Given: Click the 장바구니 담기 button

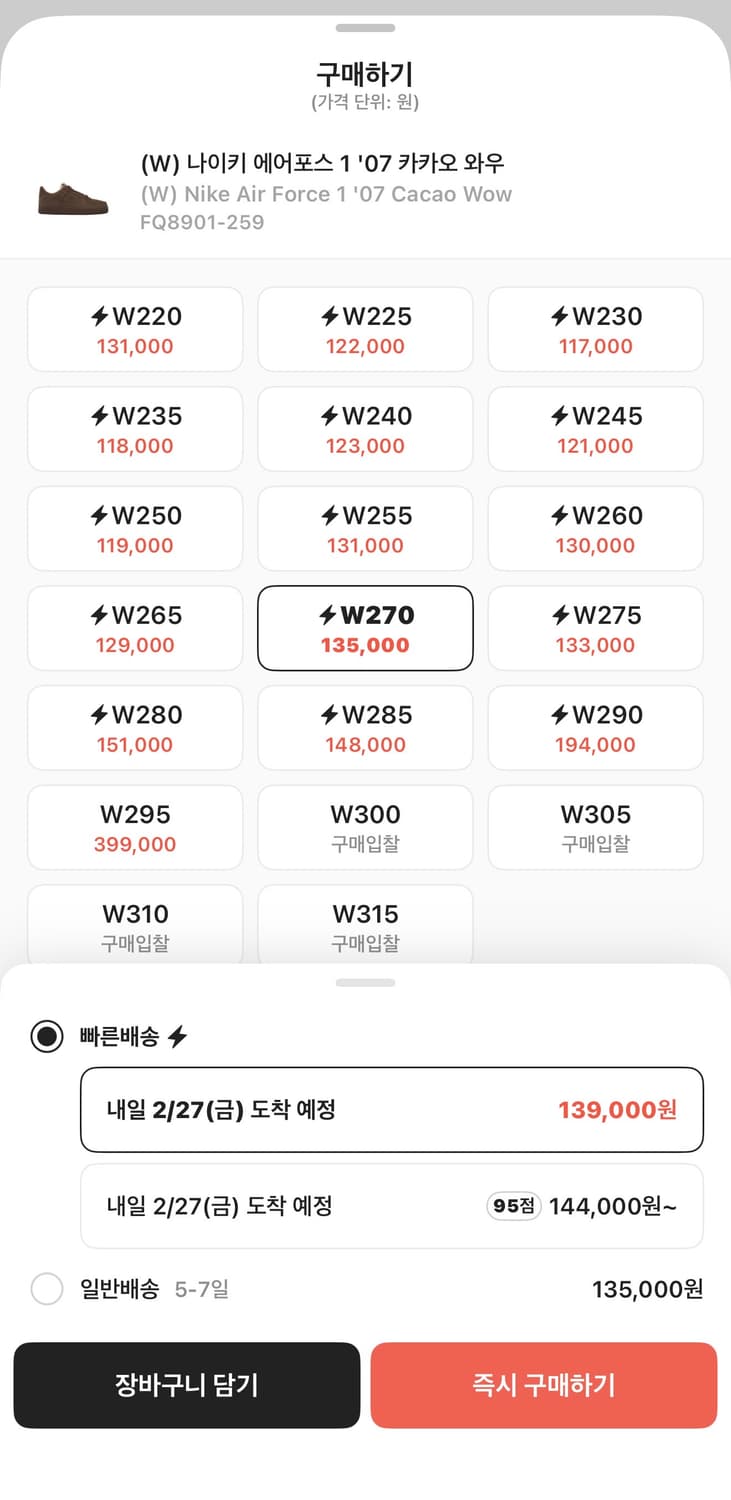Looking at the screenshot, I should 187,1385.
